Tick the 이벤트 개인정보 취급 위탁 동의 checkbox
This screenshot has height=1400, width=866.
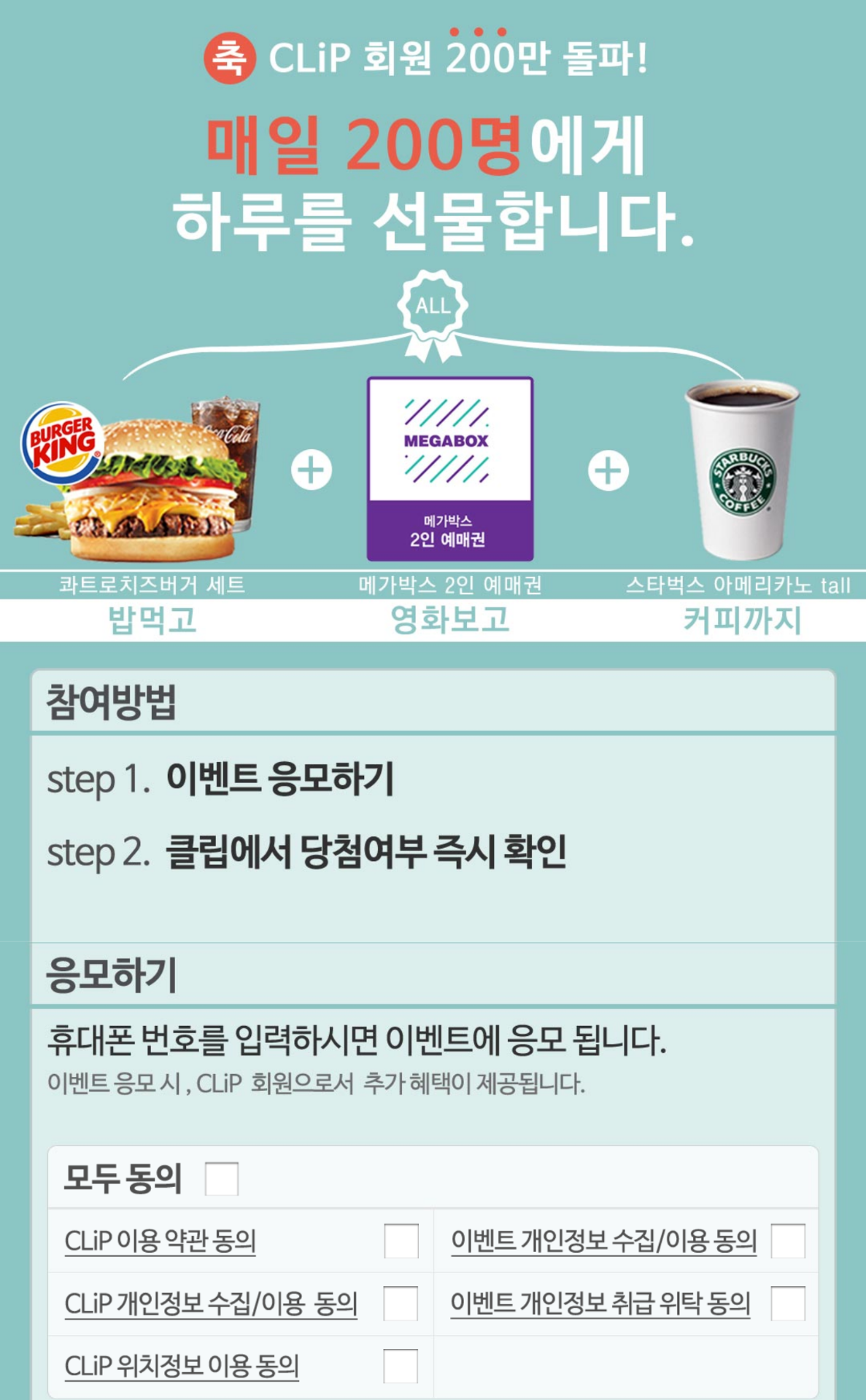(x=788, y=1304)
